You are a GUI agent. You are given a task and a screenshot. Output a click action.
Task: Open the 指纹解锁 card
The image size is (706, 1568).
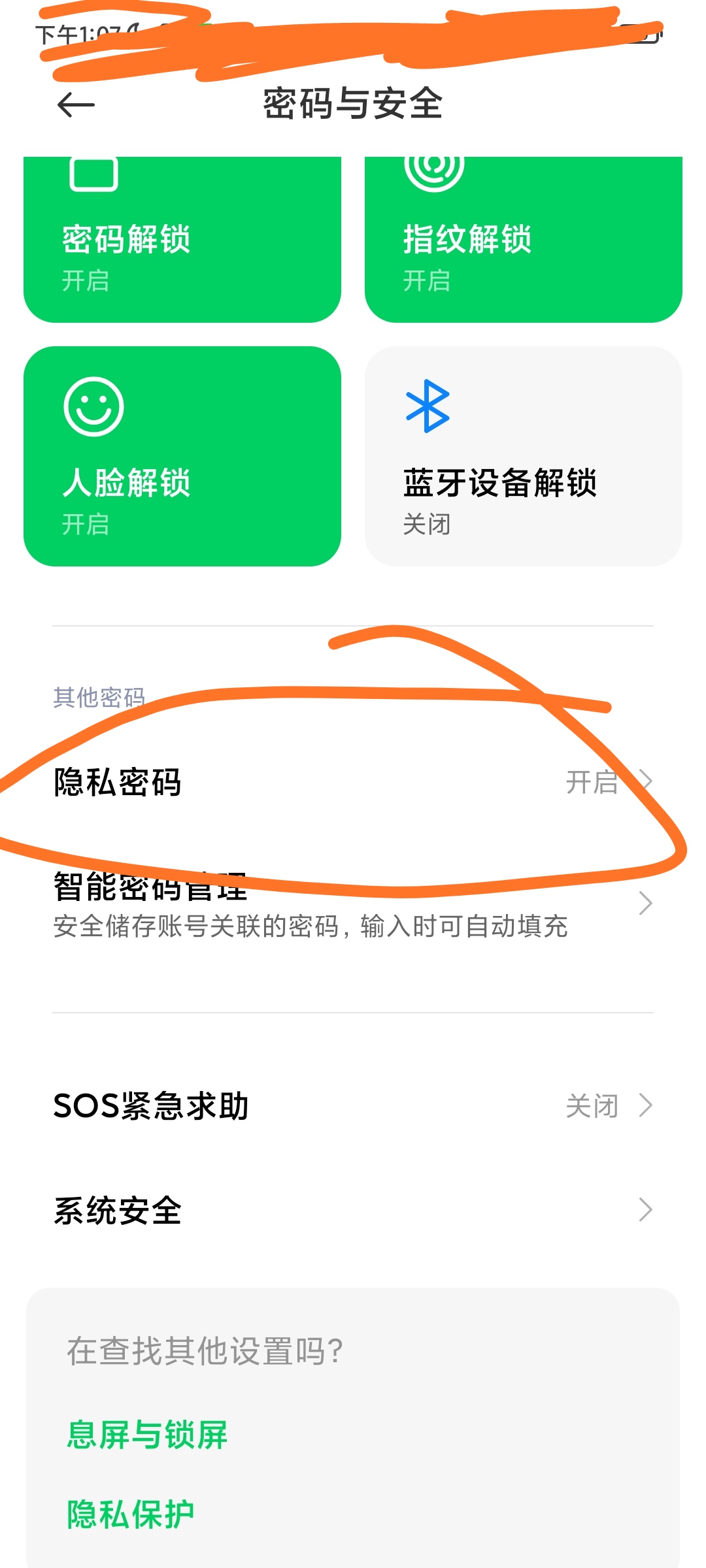click(x=524, y=239)
